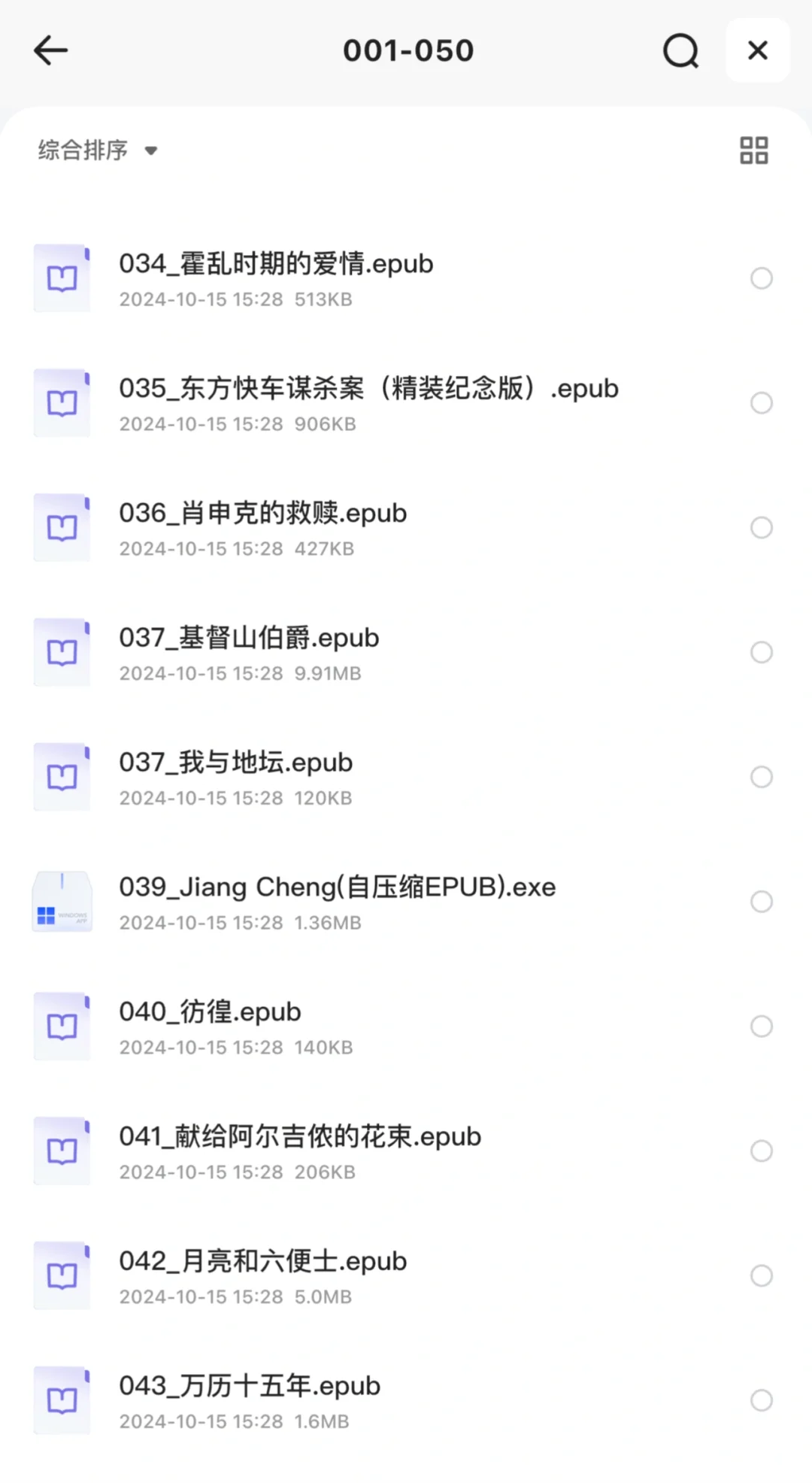Select the circle for 036_肖申克的救赎.epub
Screen dimensions: 812x1483
click(762, 528)
